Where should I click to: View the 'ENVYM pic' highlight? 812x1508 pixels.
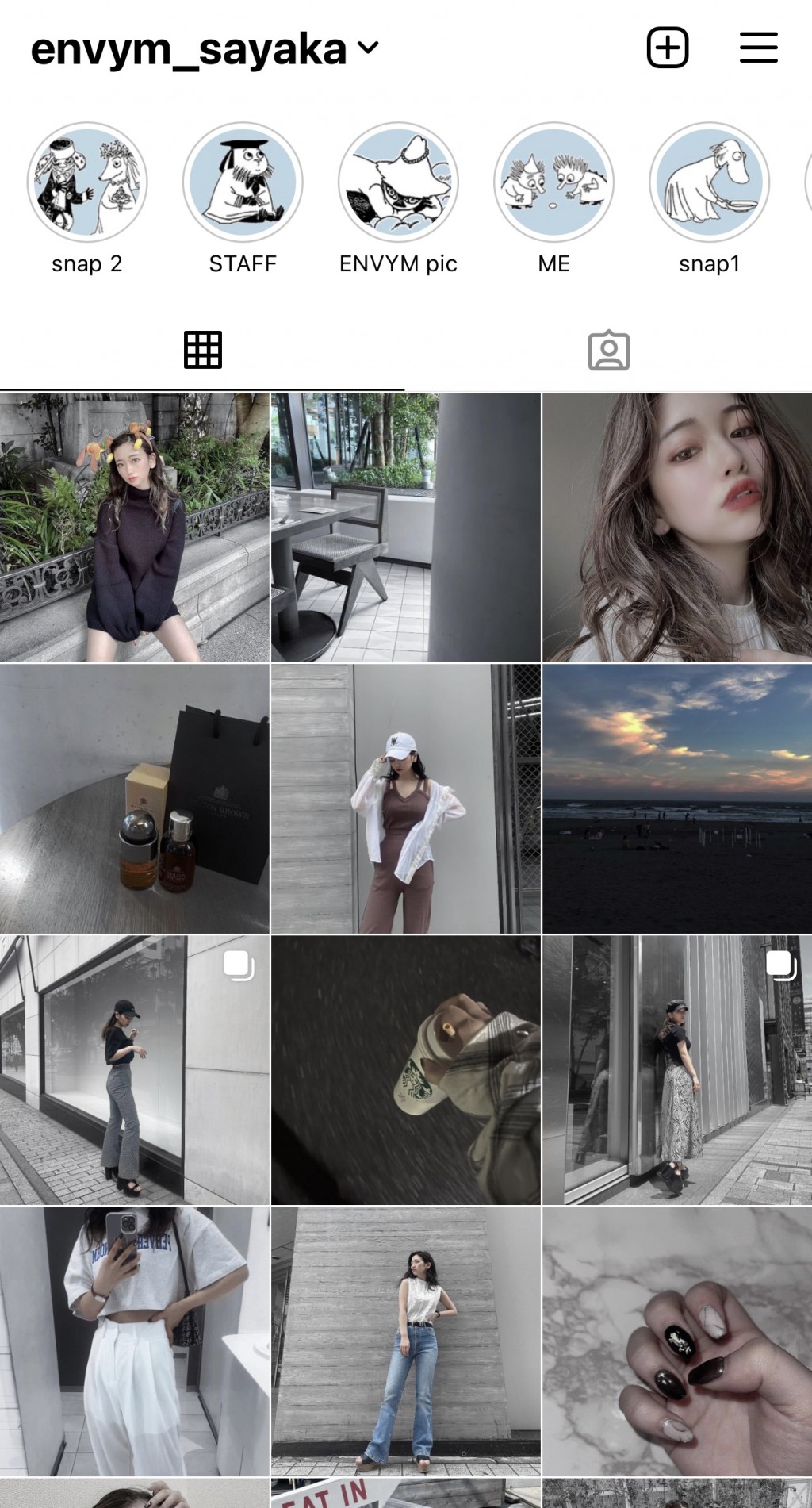(398, 182)
